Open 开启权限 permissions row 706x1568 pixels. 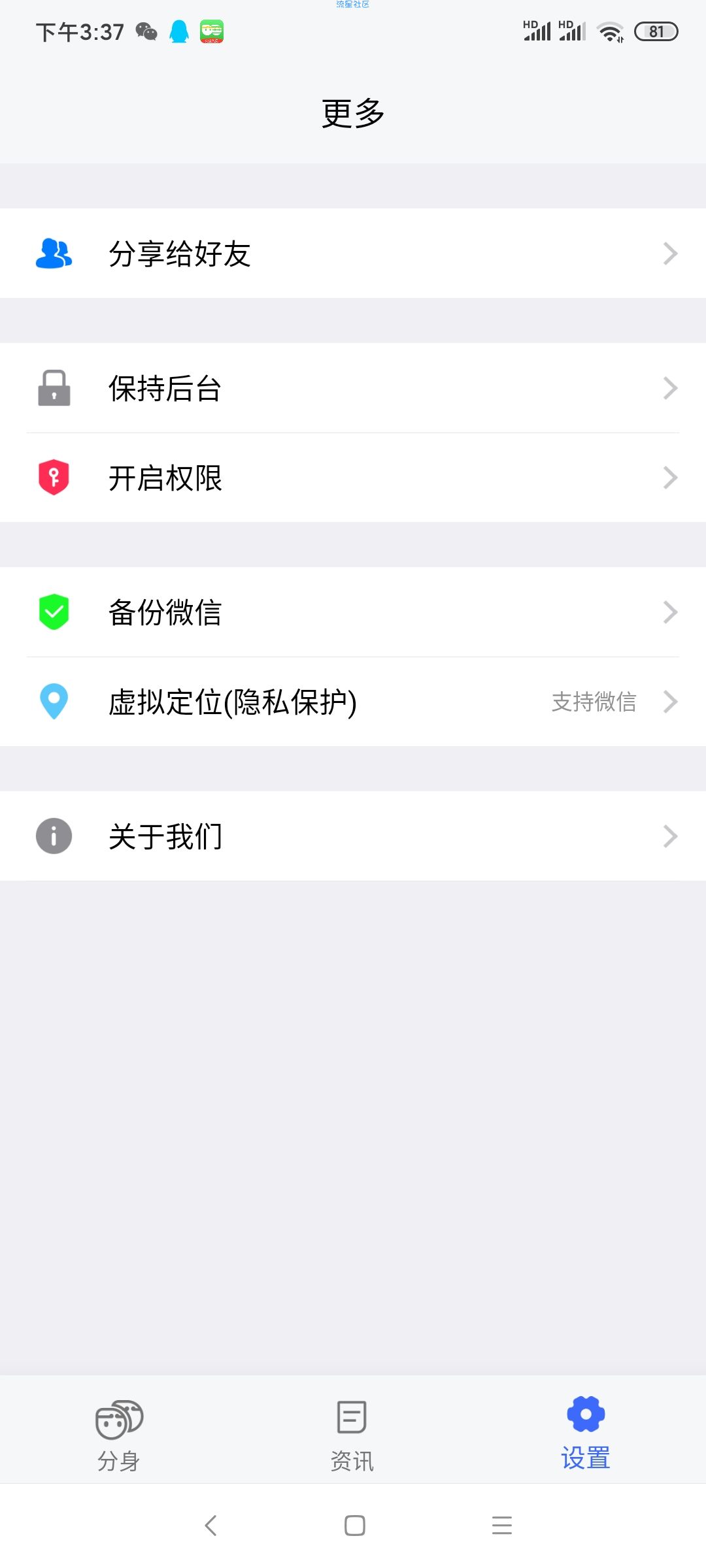tap(353, 478)
